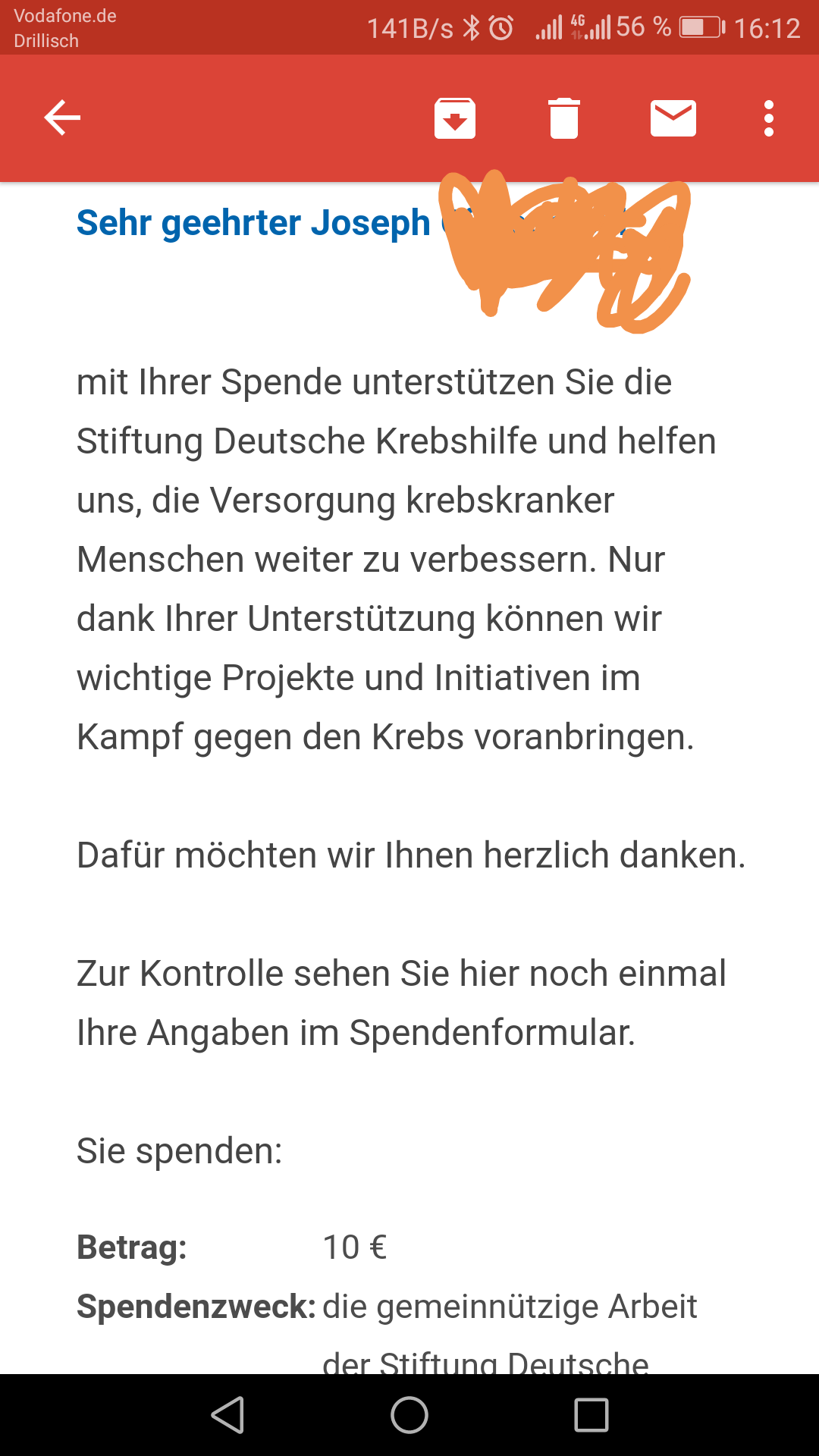The height and width of the screenshot is (1456, 819).
Task: Tap the system back button
Action: coord(227,1415)
